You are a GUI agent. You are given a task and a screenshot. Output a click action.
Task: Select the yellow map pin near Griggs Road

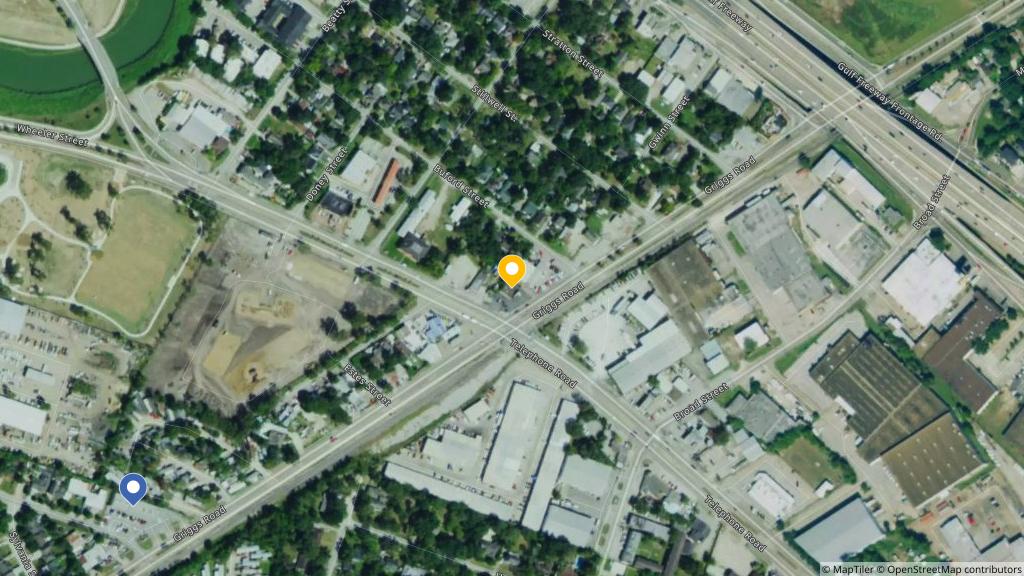[512, 270]
